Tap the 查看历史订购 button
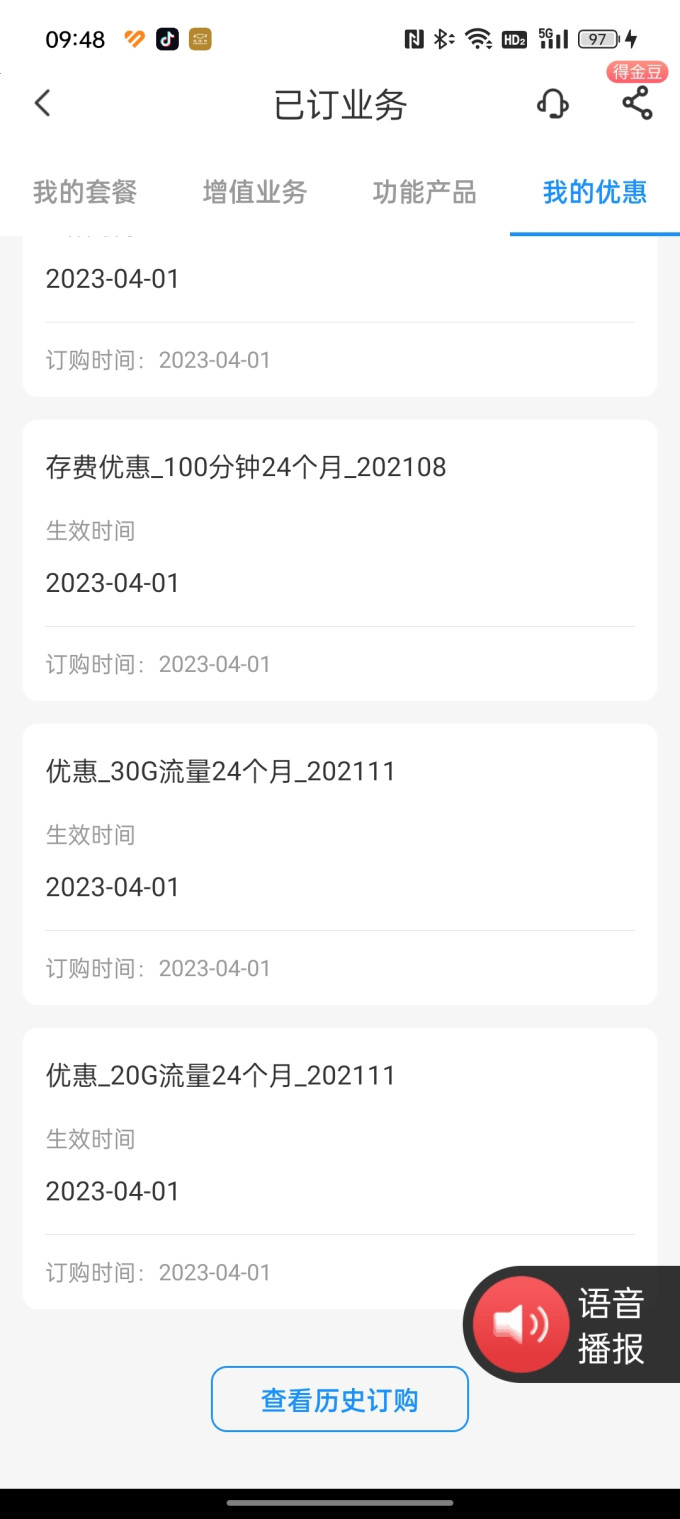 click(340, 1400)
